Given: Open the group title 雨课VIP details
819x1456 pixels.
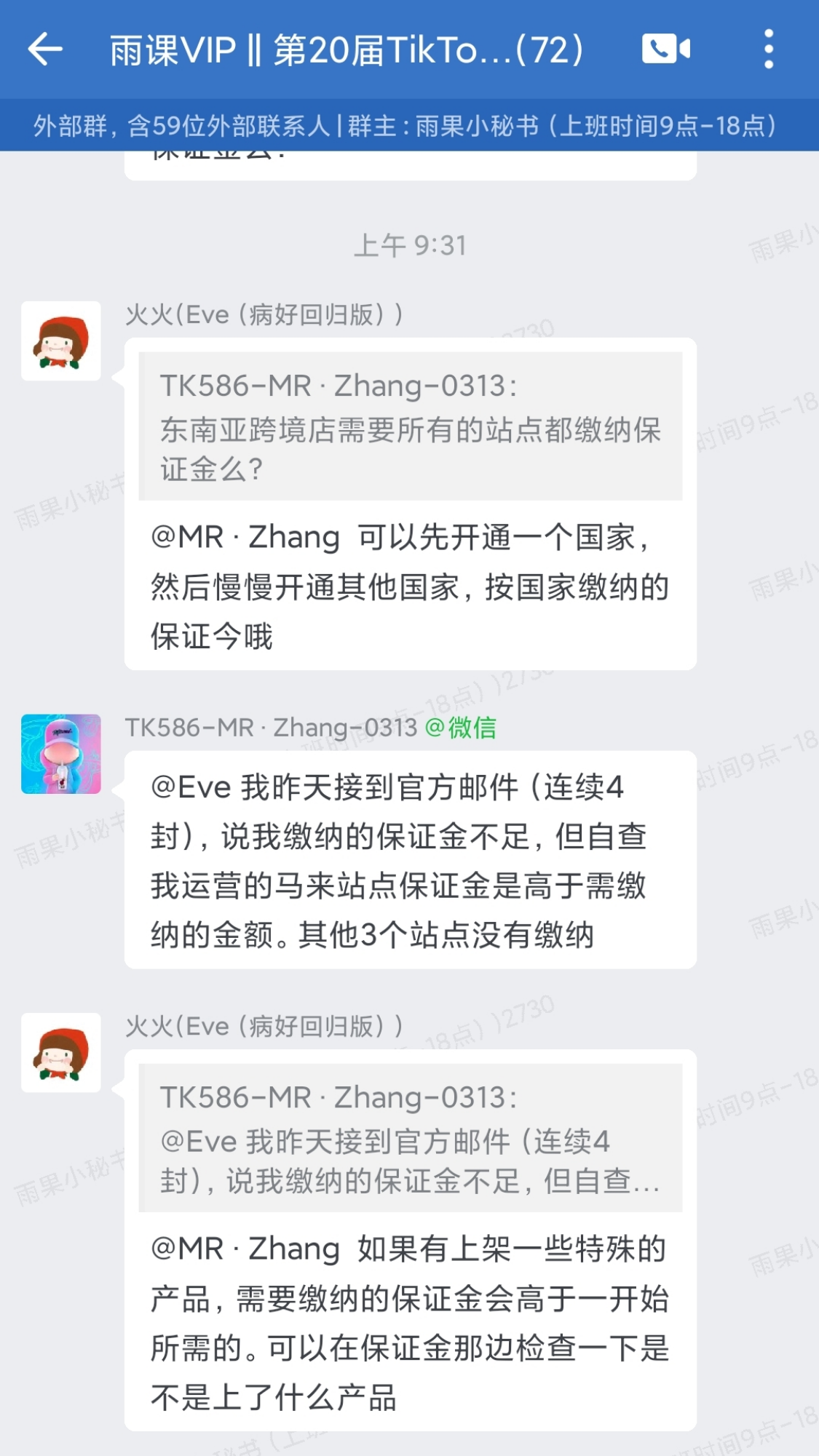Looking at the screenshot, I should pyautogui.click(x=346, y=51).
